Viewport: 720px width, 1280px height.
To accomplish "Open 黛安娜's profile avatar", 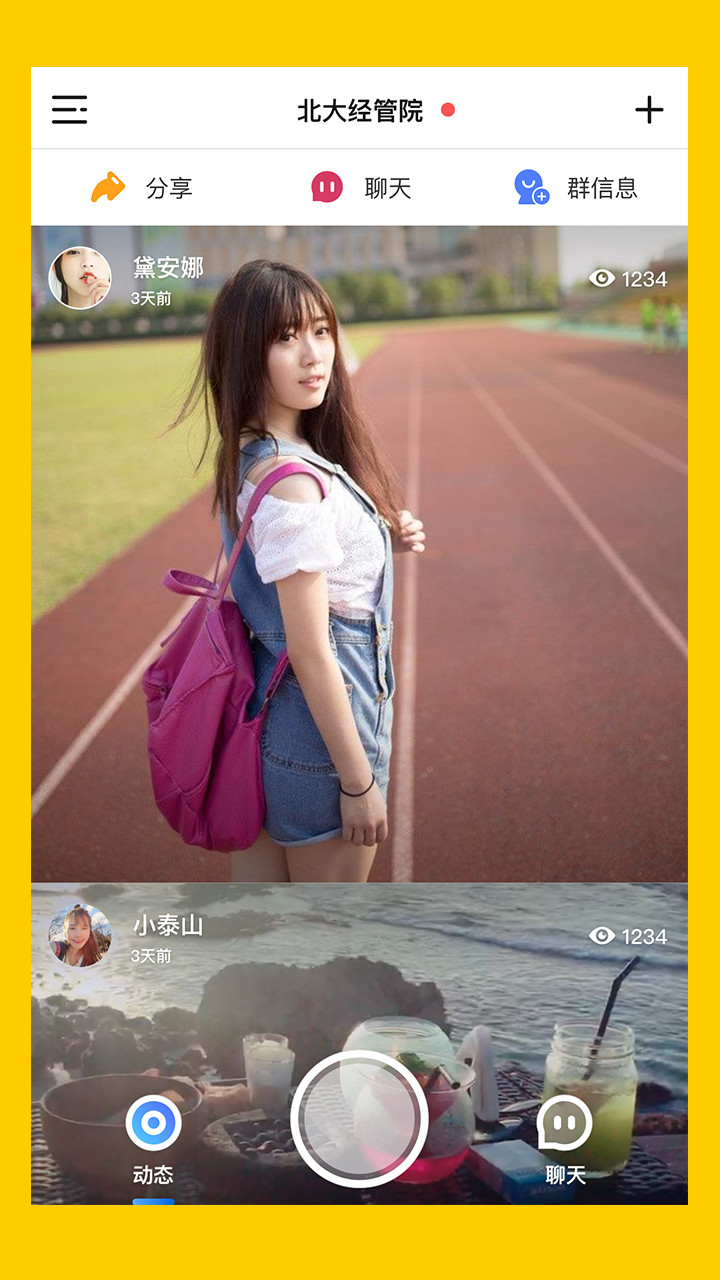I will point(80,278).
